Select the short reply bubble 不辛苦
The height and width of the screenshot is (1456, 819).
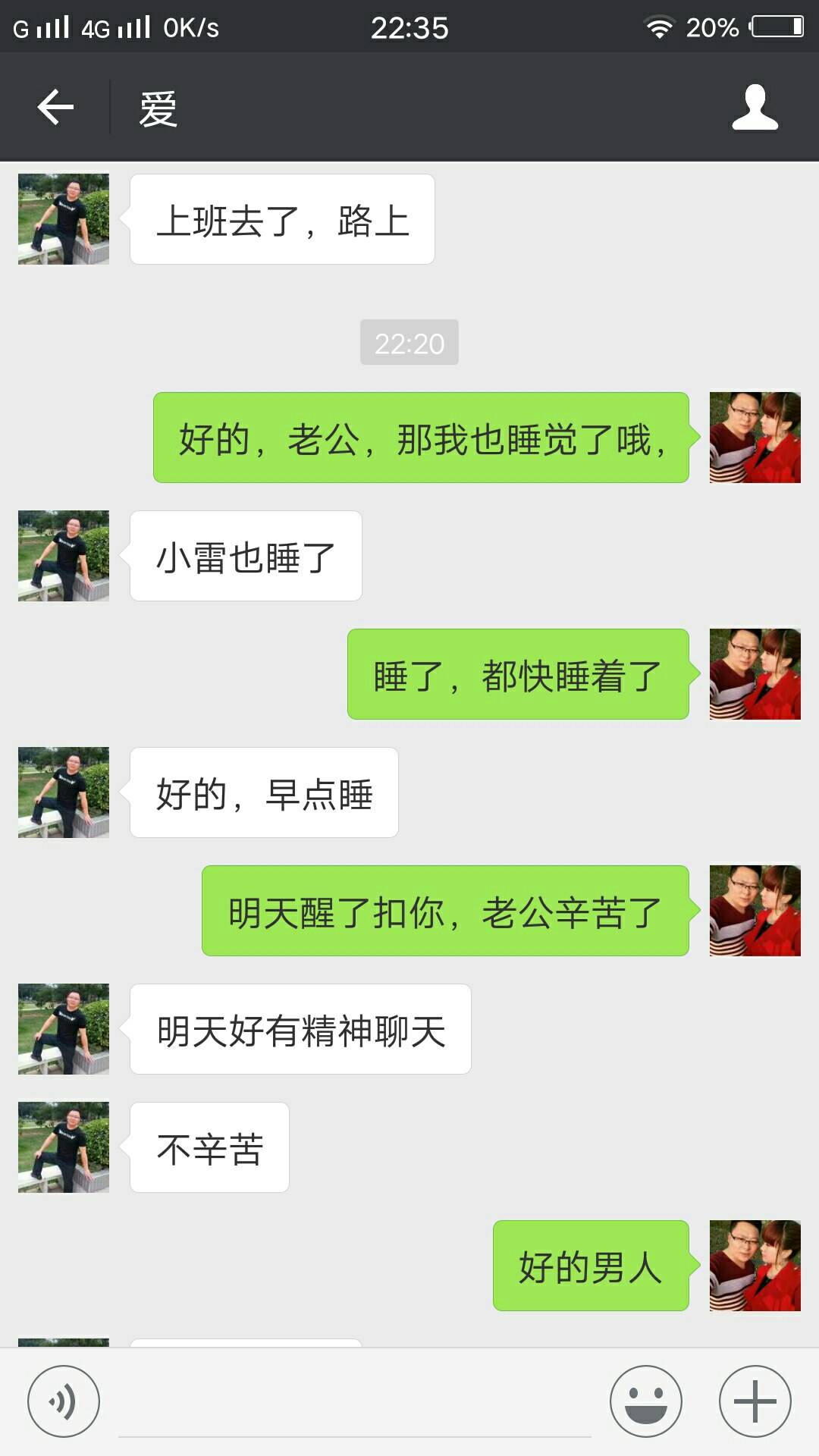[x=209, y=1148]
